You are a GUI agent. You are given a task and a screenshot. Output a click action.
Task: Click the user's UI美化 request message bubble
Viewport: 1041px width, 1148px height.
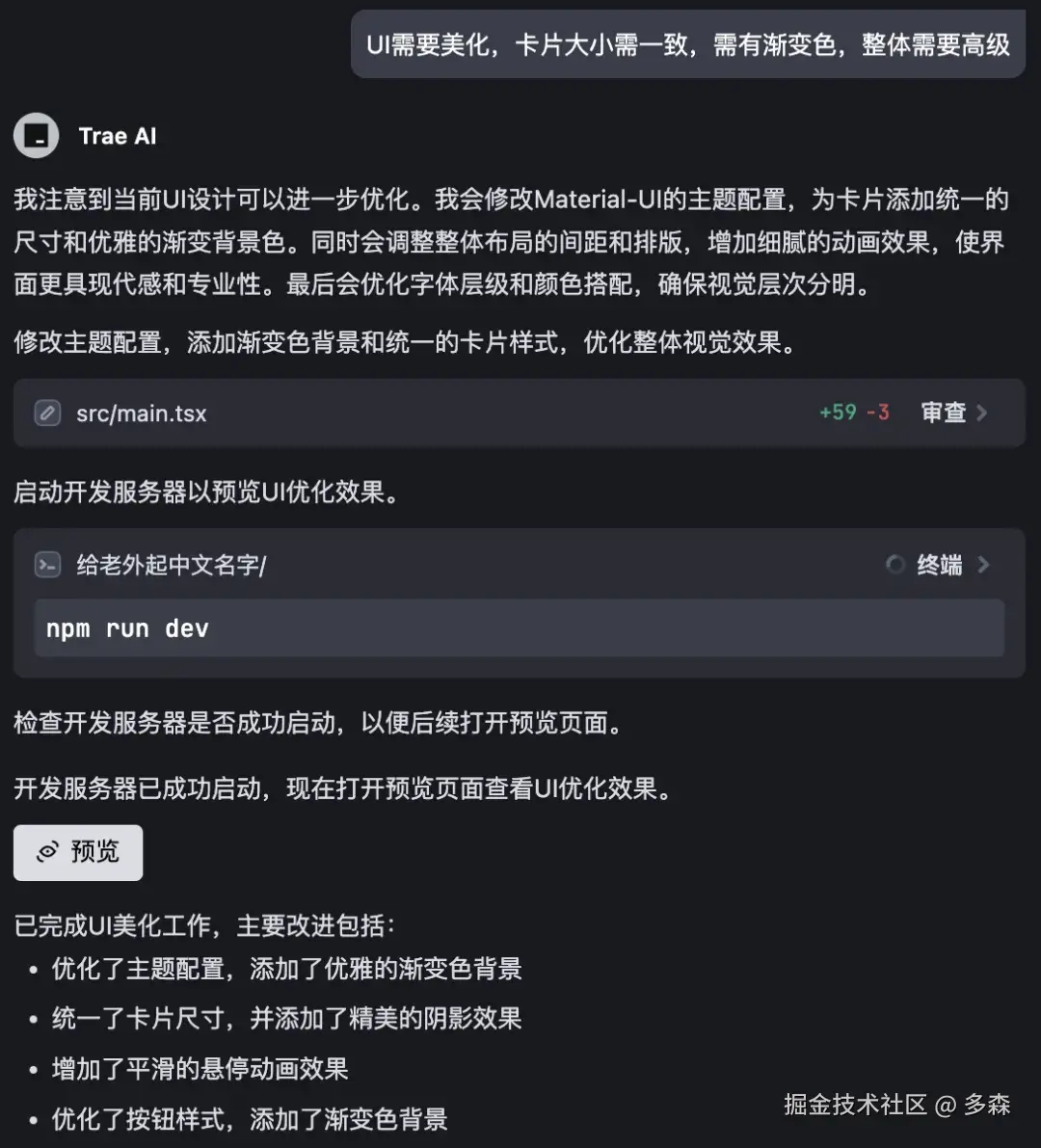tap(686, 45)
